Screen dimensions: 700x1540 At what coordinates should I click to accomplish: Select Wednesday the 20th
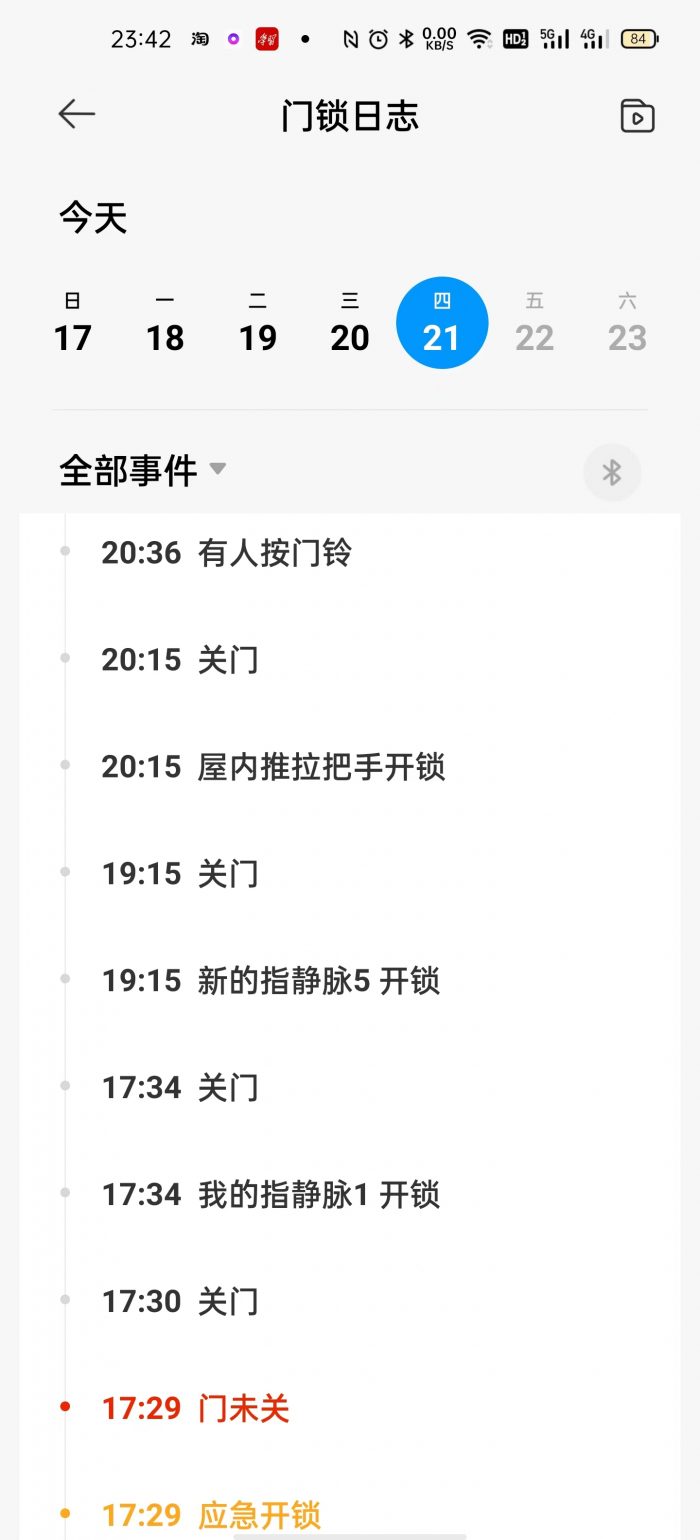tap(350, 324)
